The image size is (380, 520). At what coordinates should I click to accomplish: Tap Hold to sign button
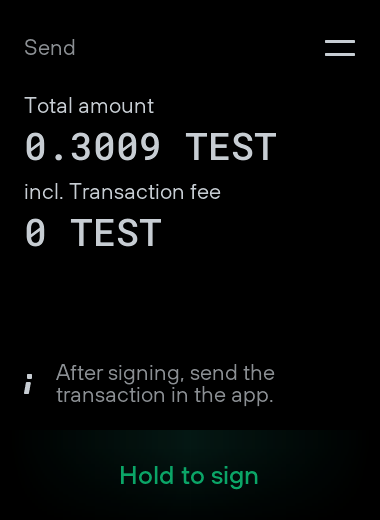(x=189, y=475)
